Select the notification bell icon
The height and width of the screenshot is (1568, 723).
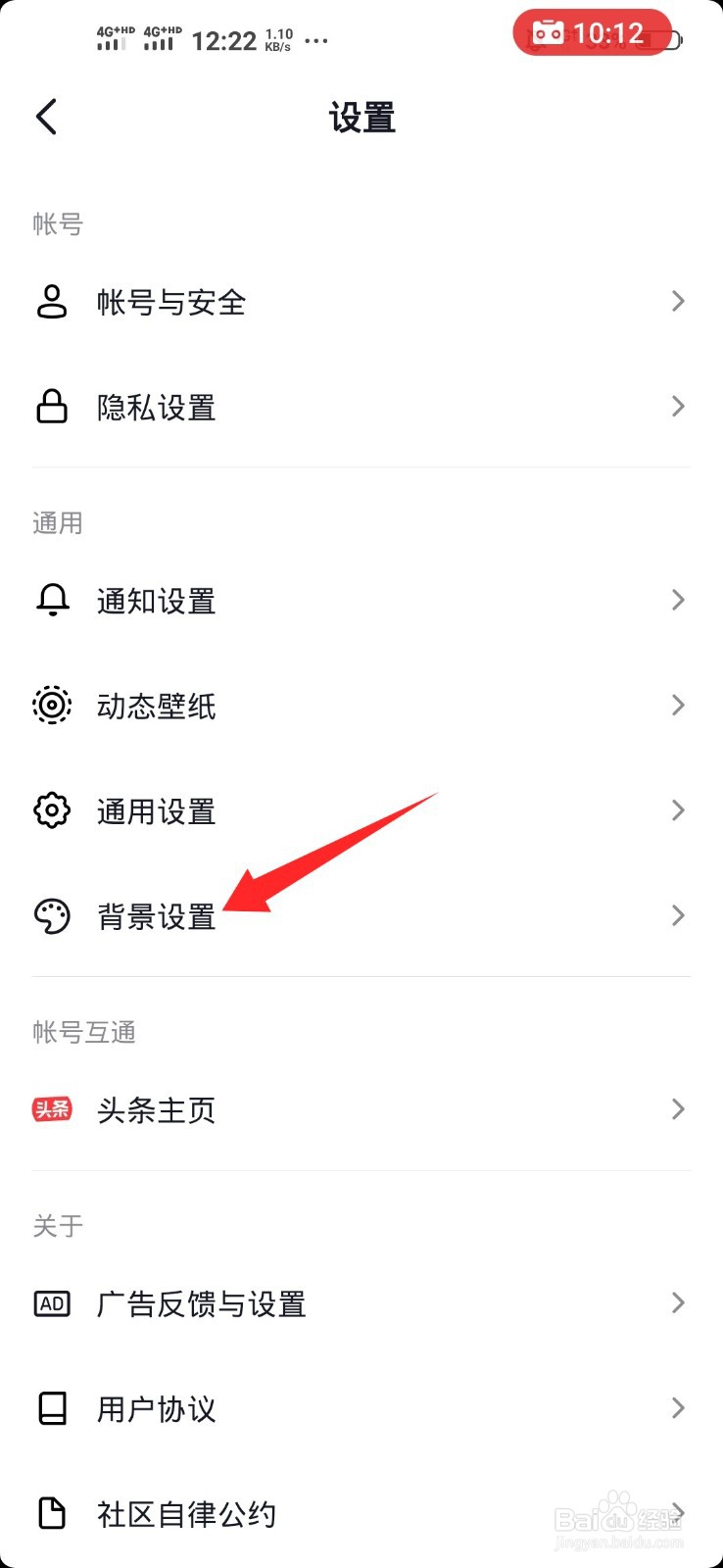pos(52,600)
